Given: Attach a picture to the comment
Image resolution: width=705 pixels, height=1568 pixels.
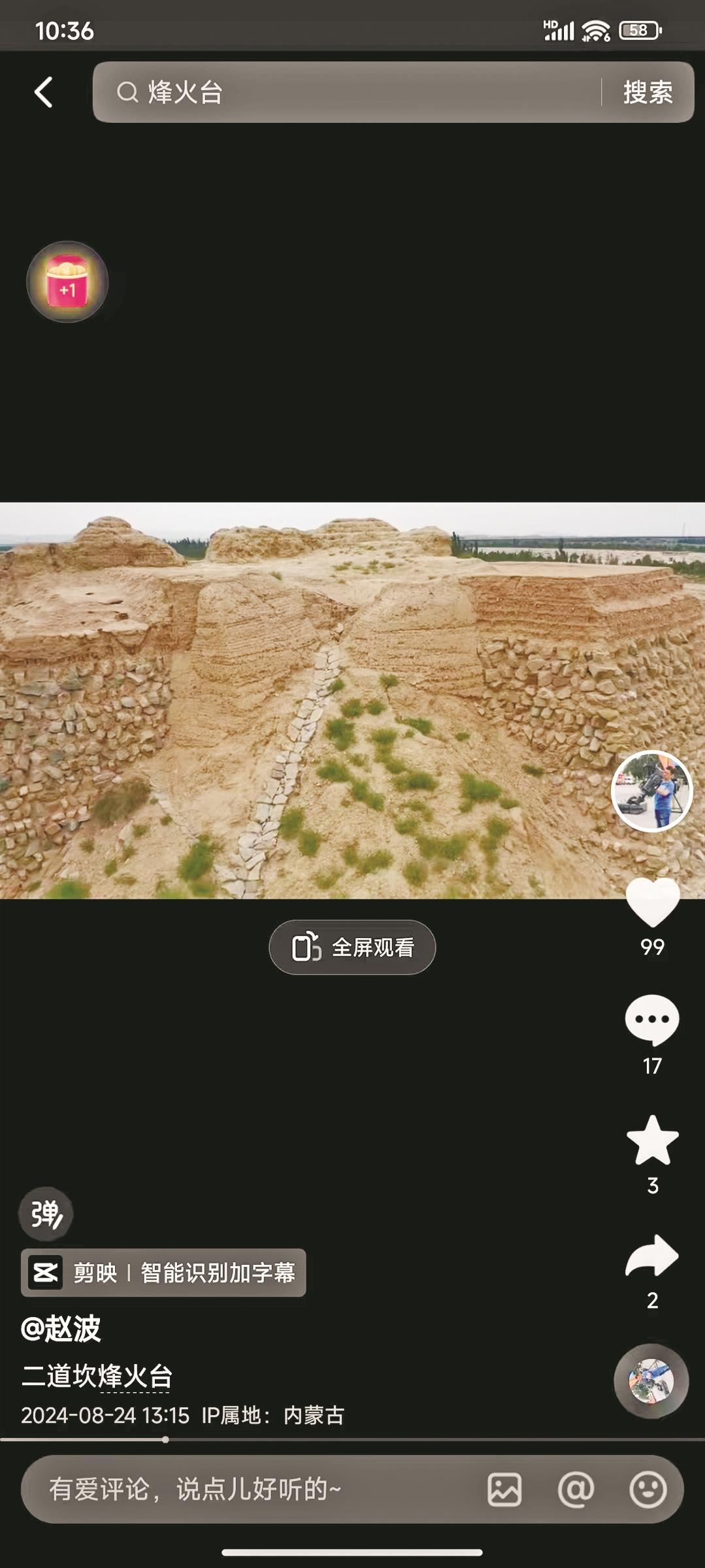Looking at the screenshot, I should click(504, 1490).
